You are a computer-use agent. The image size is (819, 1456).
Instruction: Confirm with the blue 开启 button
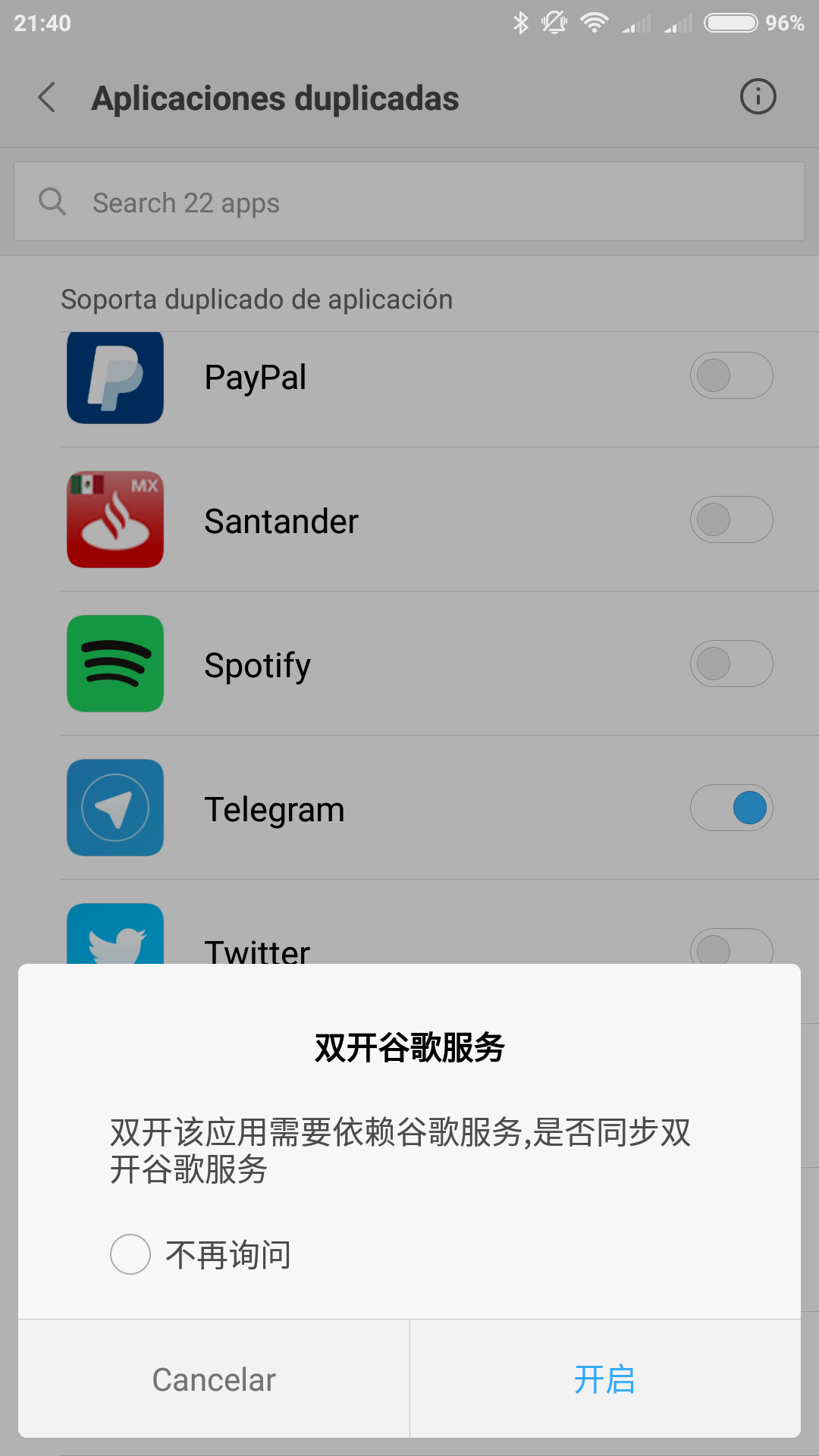coord(605,1379)
